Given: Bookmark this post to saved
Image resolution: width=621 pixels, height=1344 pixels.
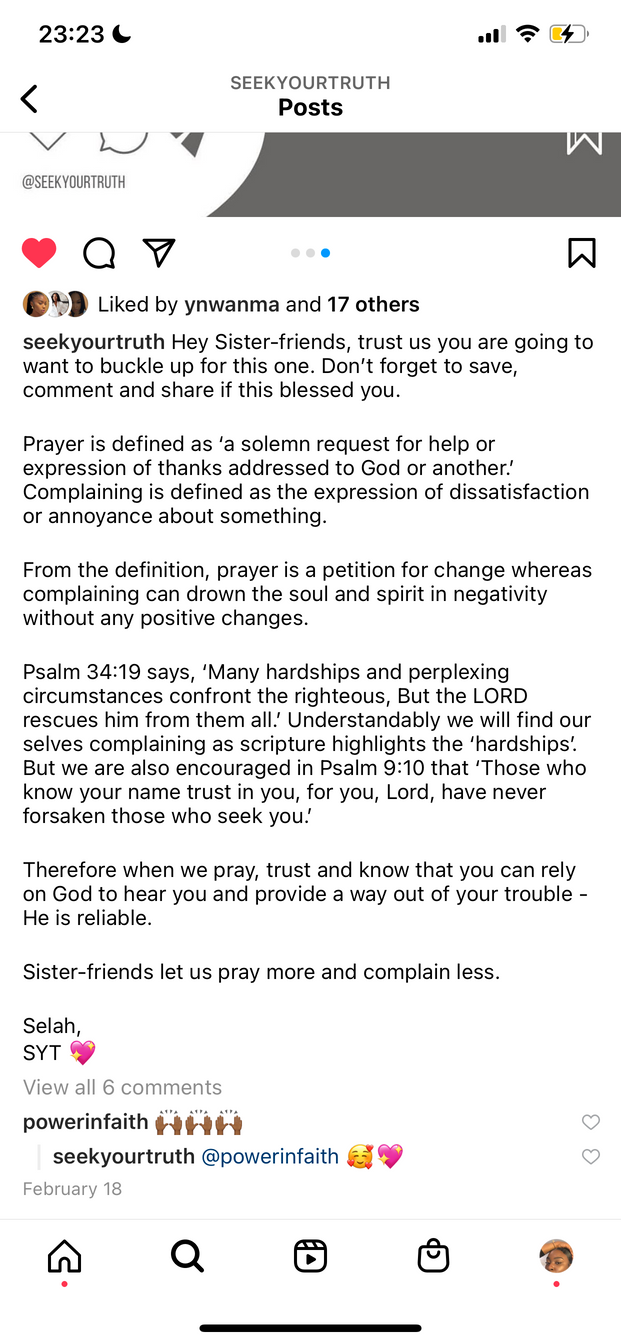Looking at the screenshot, I should (x=582, y=253).
